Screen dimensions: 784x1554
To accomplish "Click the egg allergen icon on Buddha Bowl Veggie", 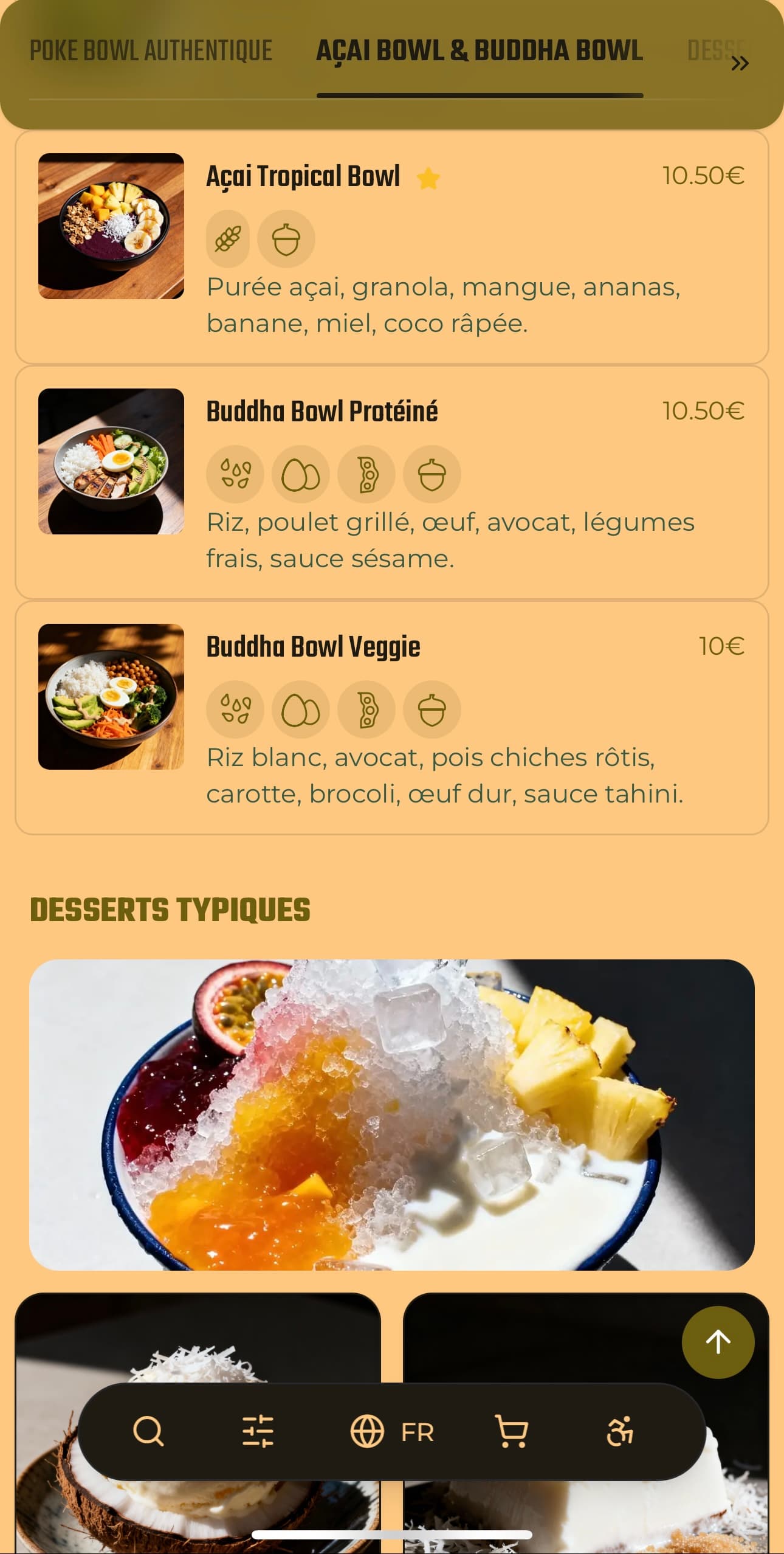I will 301,710.
